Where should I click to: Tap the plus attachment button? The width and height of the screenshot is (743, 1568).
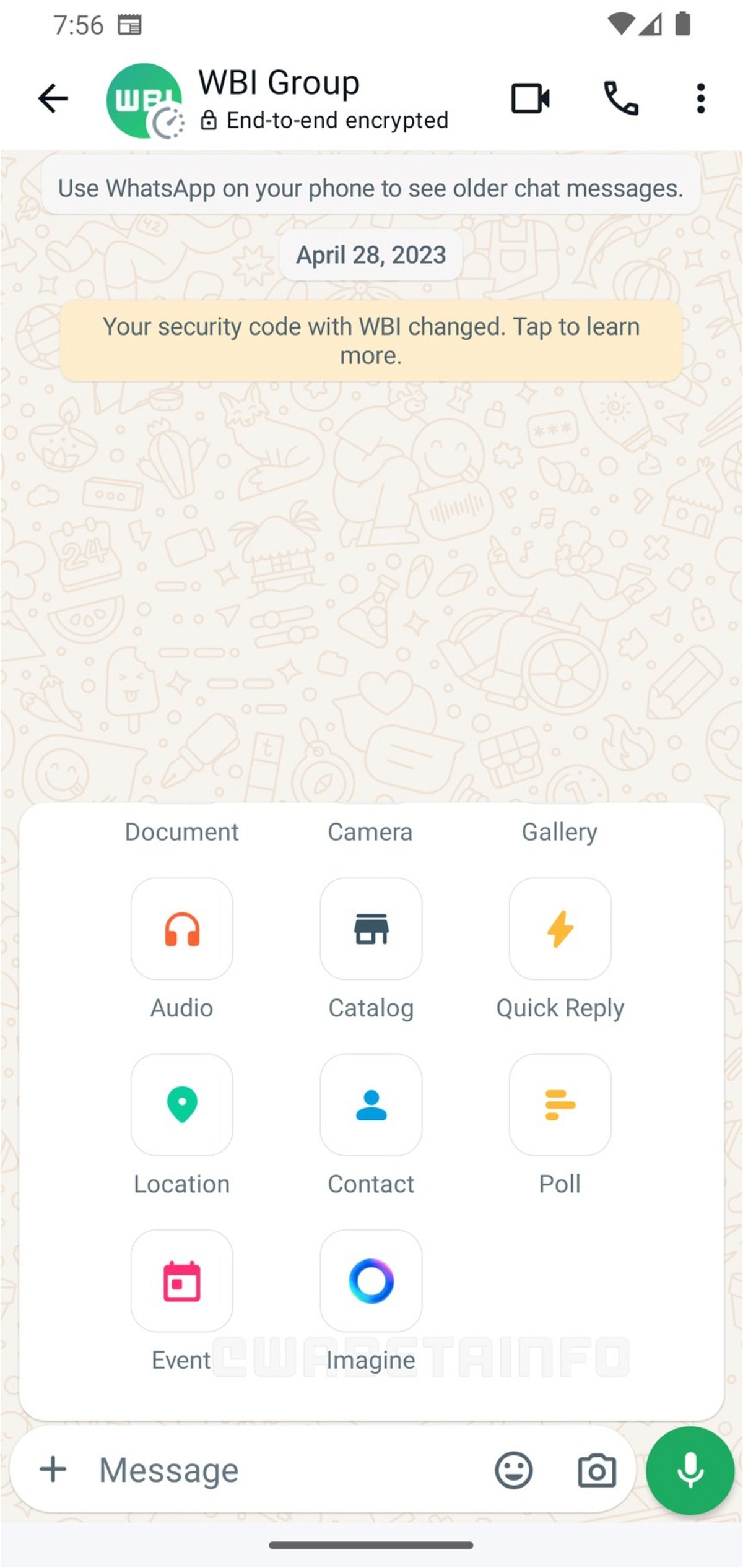point(53,1471)
